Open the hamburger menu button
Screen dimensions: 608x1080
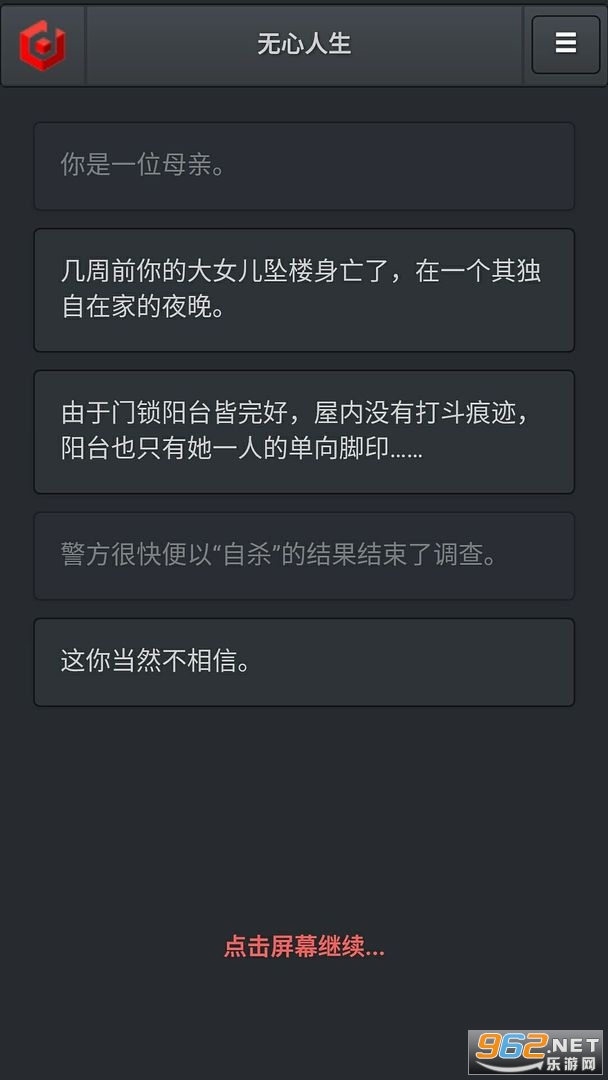tap(565, 45)
